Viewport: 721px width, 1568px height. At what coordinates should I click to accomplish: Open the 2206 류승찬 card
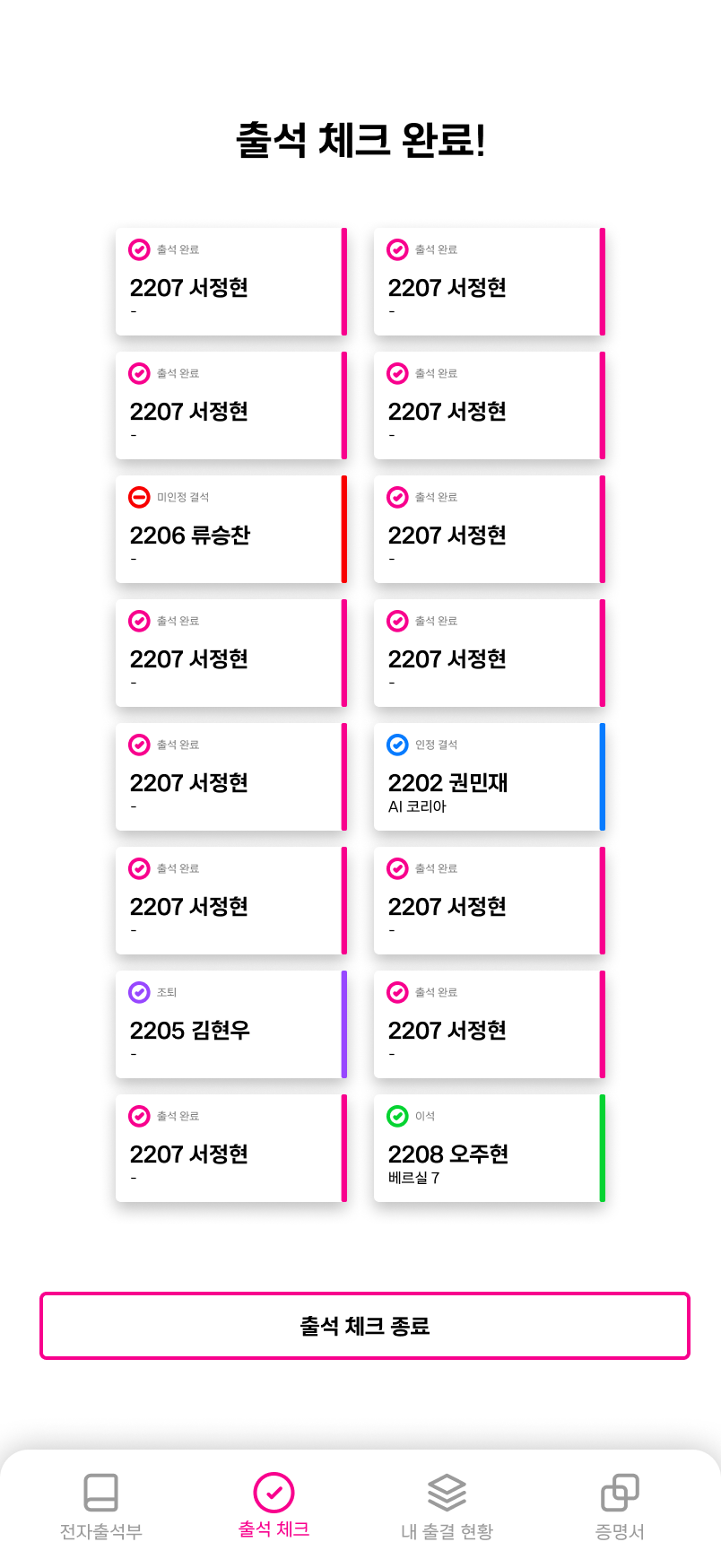point(230,529)
